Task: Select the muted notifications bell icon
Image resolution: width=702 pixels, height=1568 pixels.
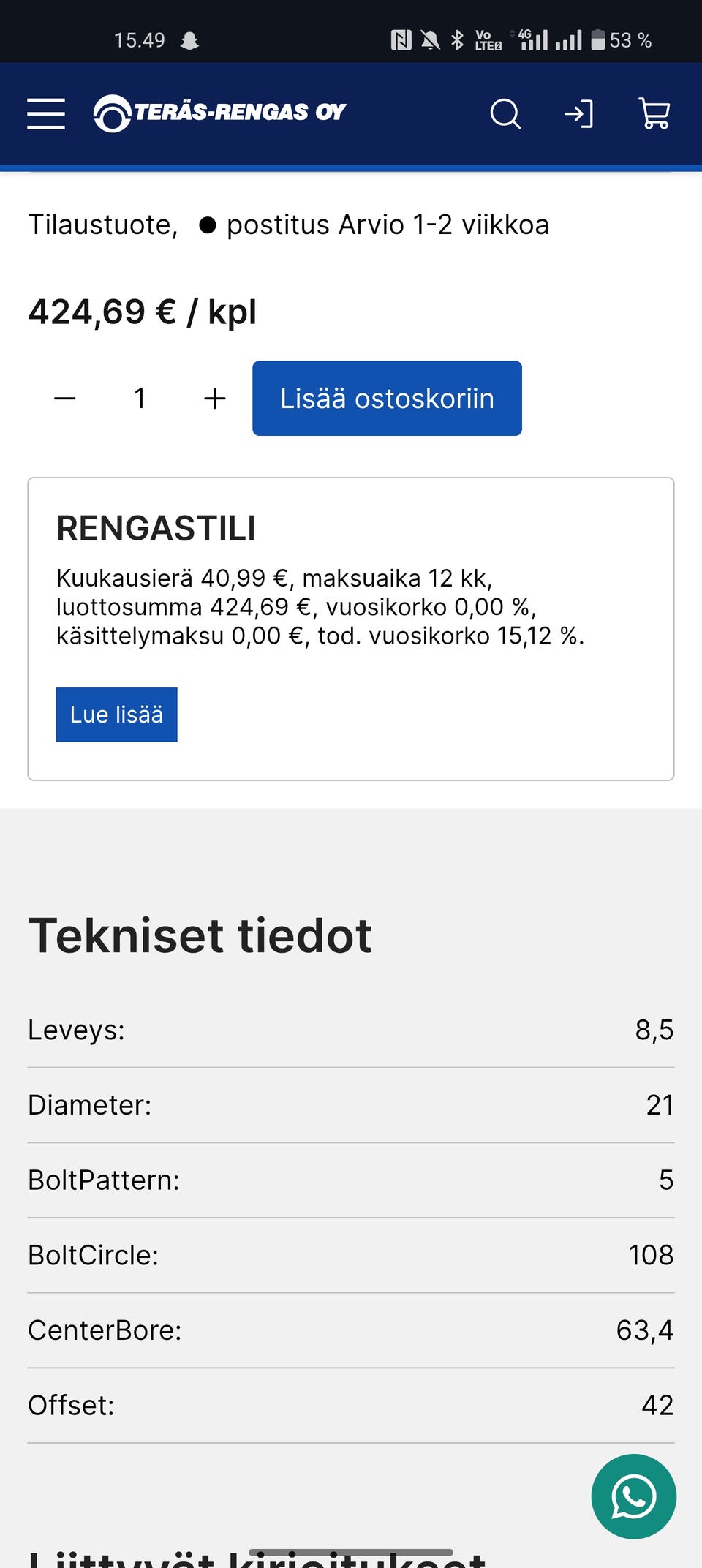Action: click(x=430, y=39)
